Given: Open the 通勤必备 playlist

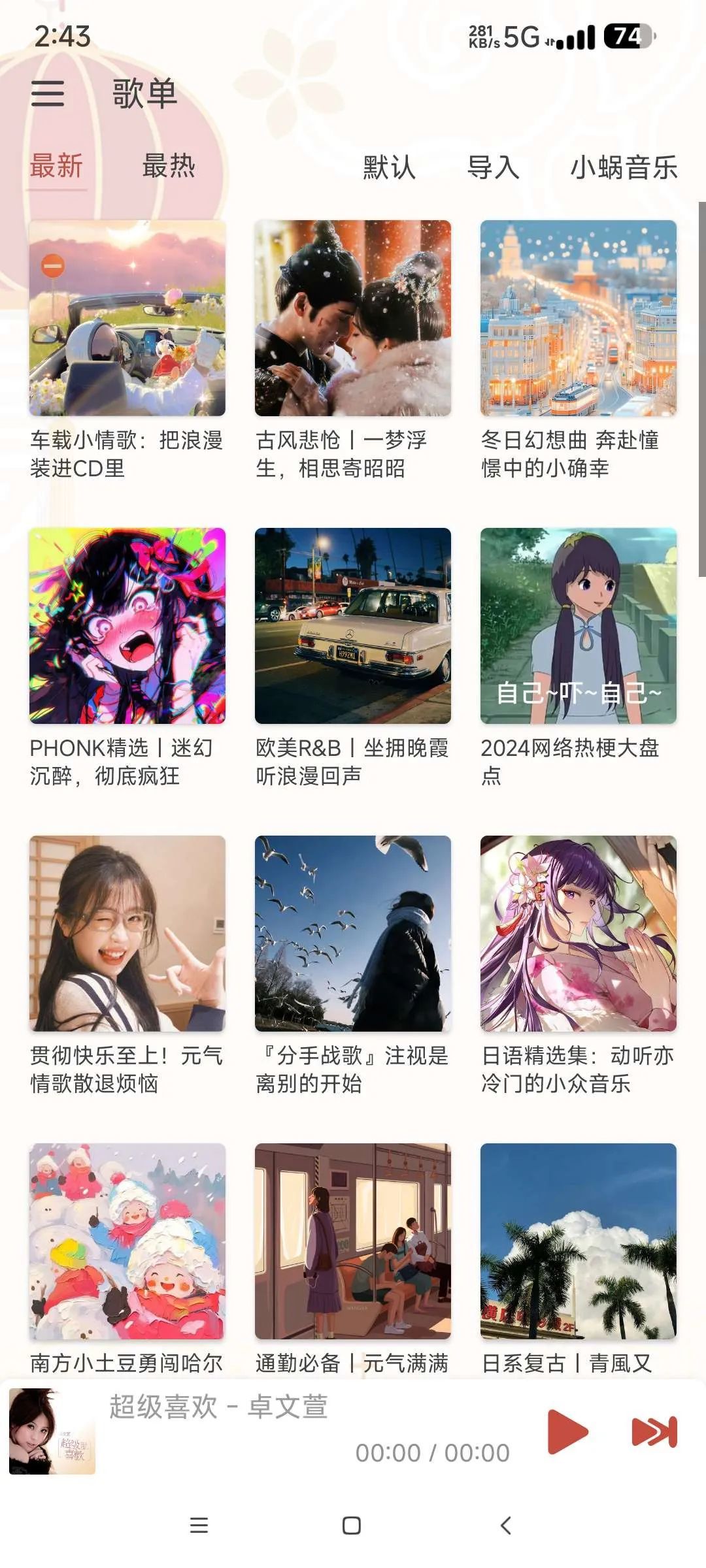Looking at the screenshot, I should (353, 1241).
